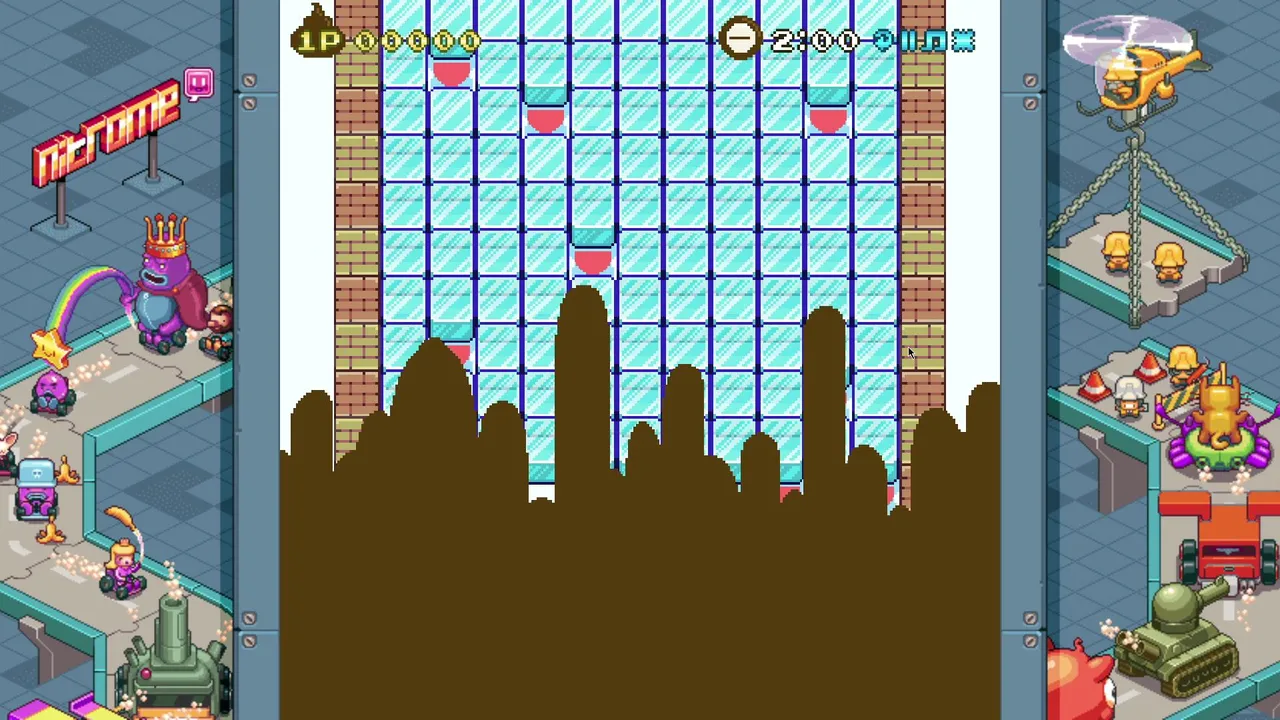Pause the game
Viewport: 1280px width, 720px height.
coord(909,40)
